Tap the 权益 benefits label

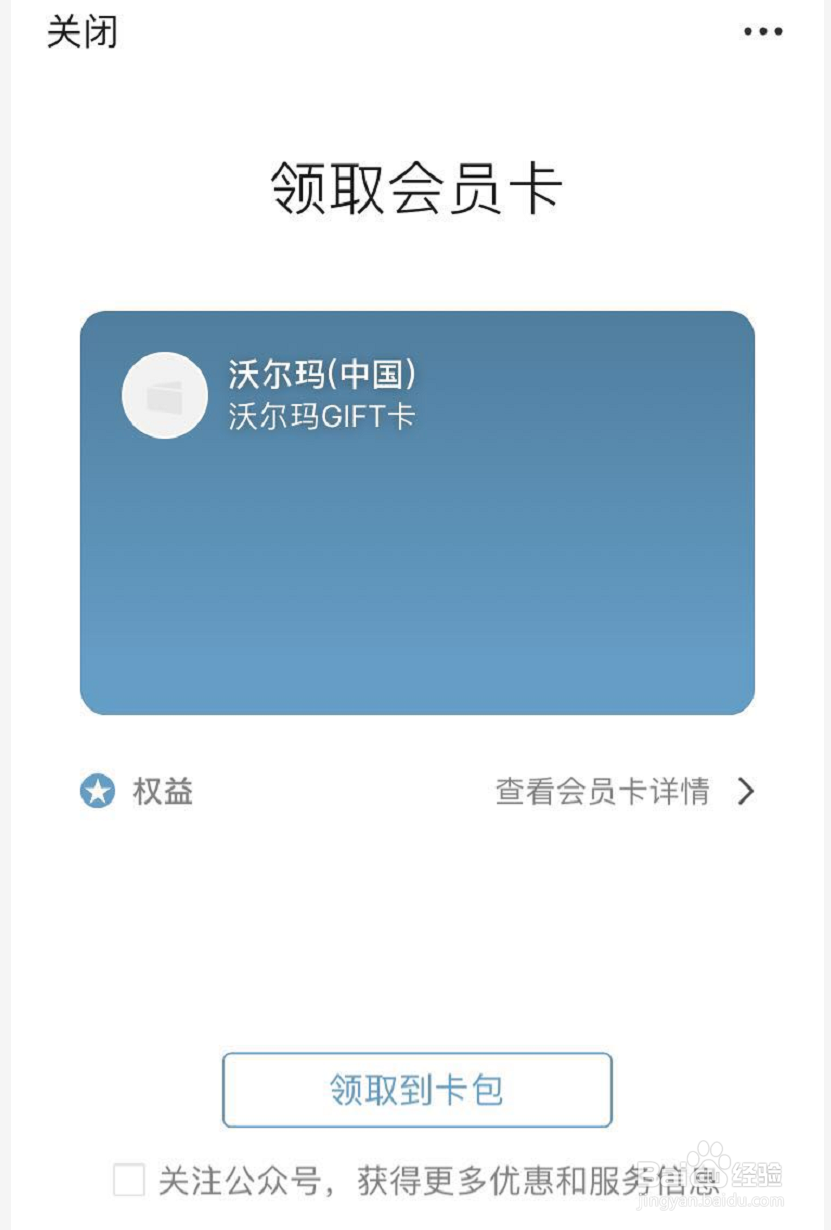162,792
